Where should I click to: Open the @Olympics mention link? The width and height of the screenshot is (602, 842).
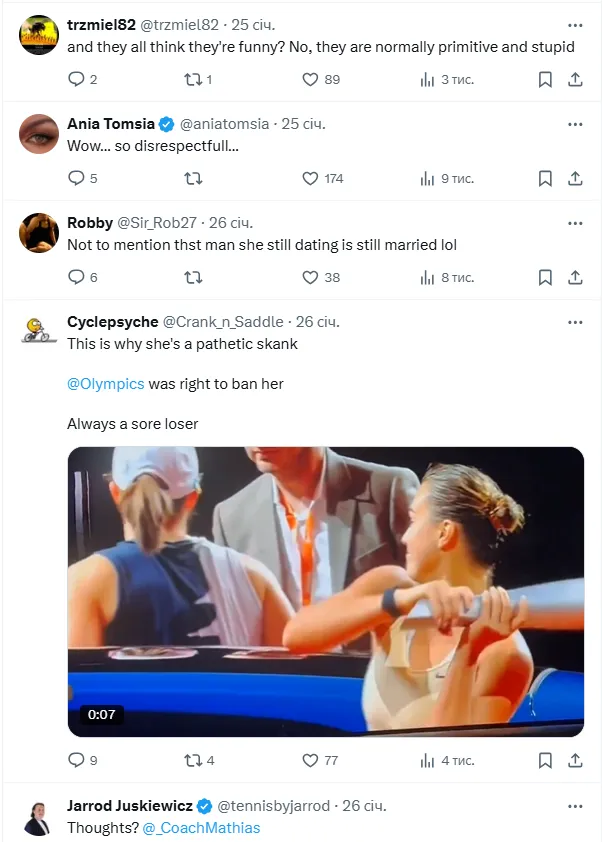click(106, 383)
